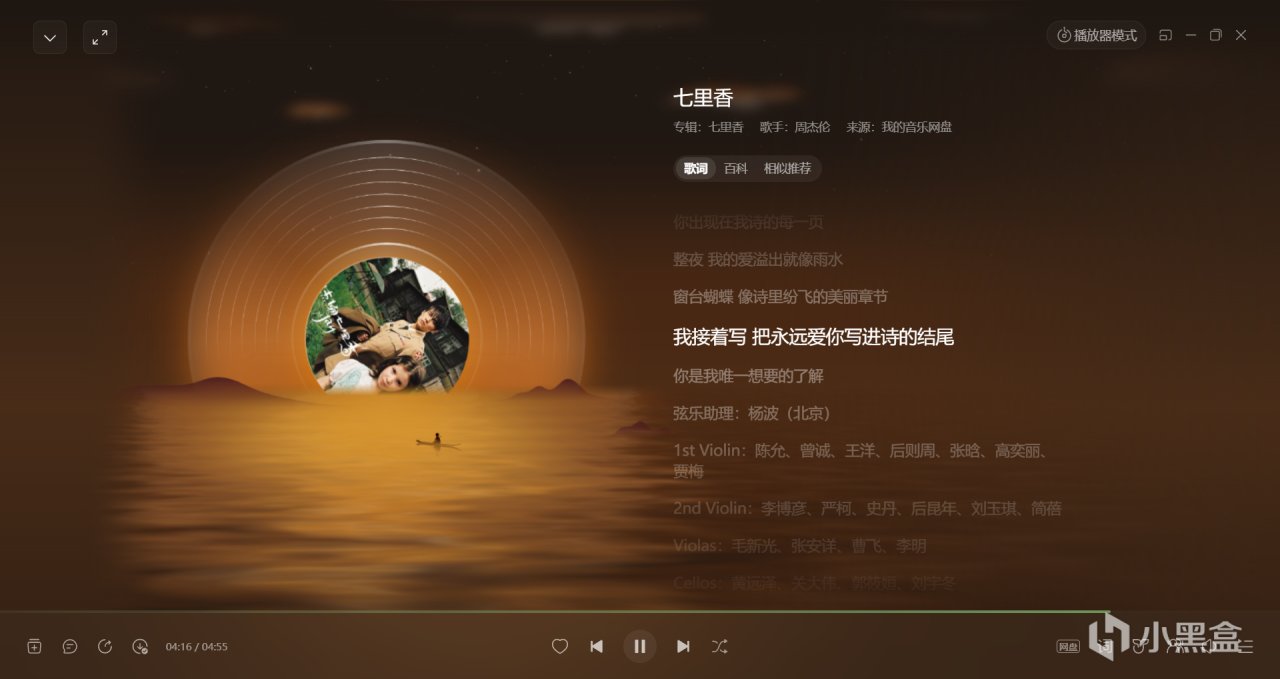
Task: Pause the current song
Action: pos(640,646)
